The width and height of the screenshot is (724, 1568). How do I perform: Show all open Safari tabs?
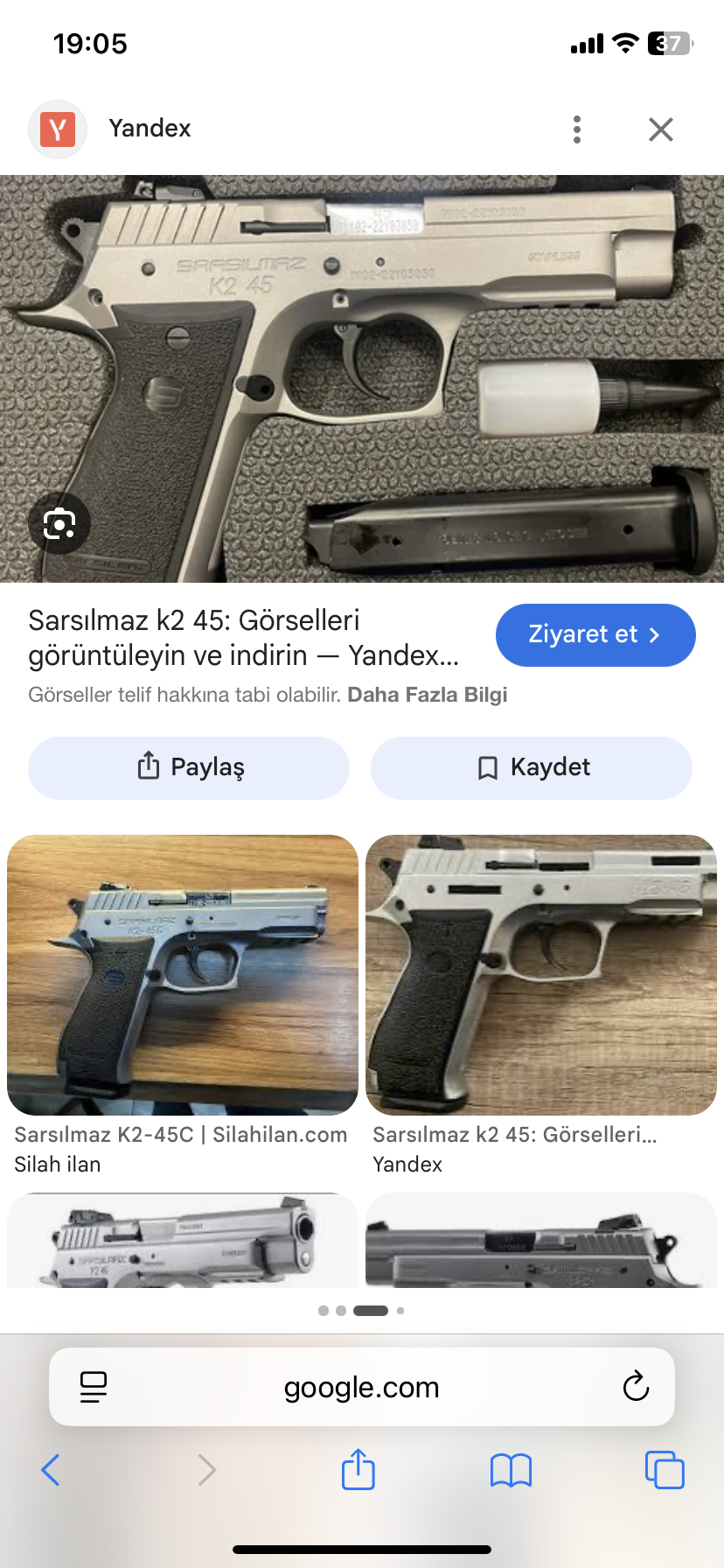tap(665, 1470)
